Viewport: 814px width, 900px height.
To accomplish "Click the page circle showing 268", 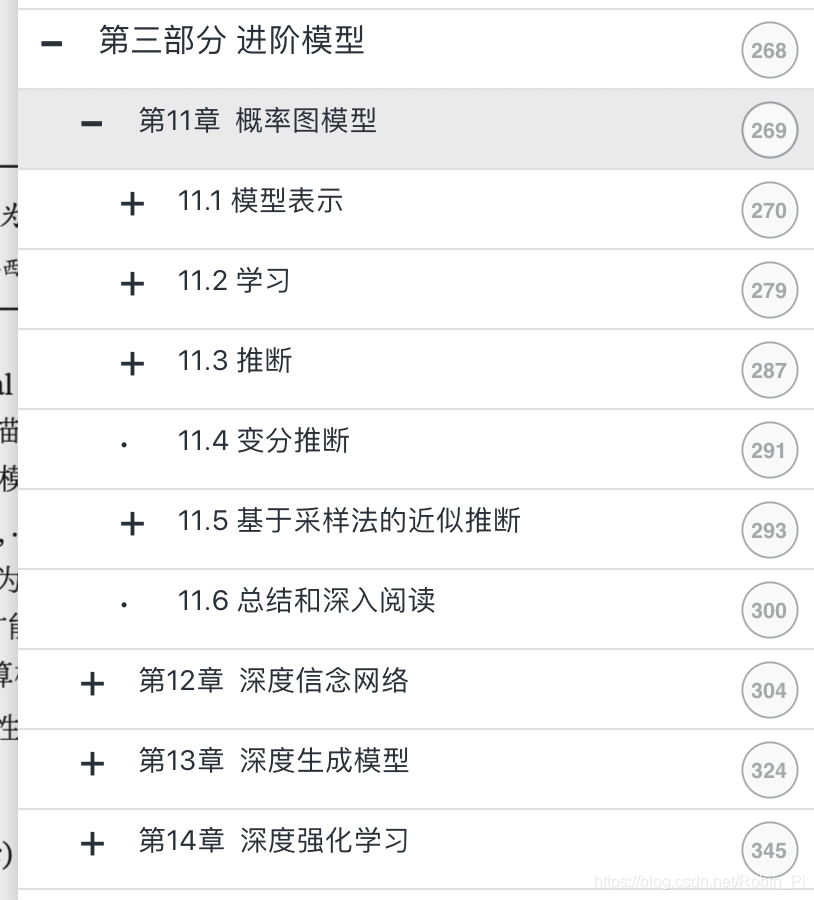I will click(768, 50).
